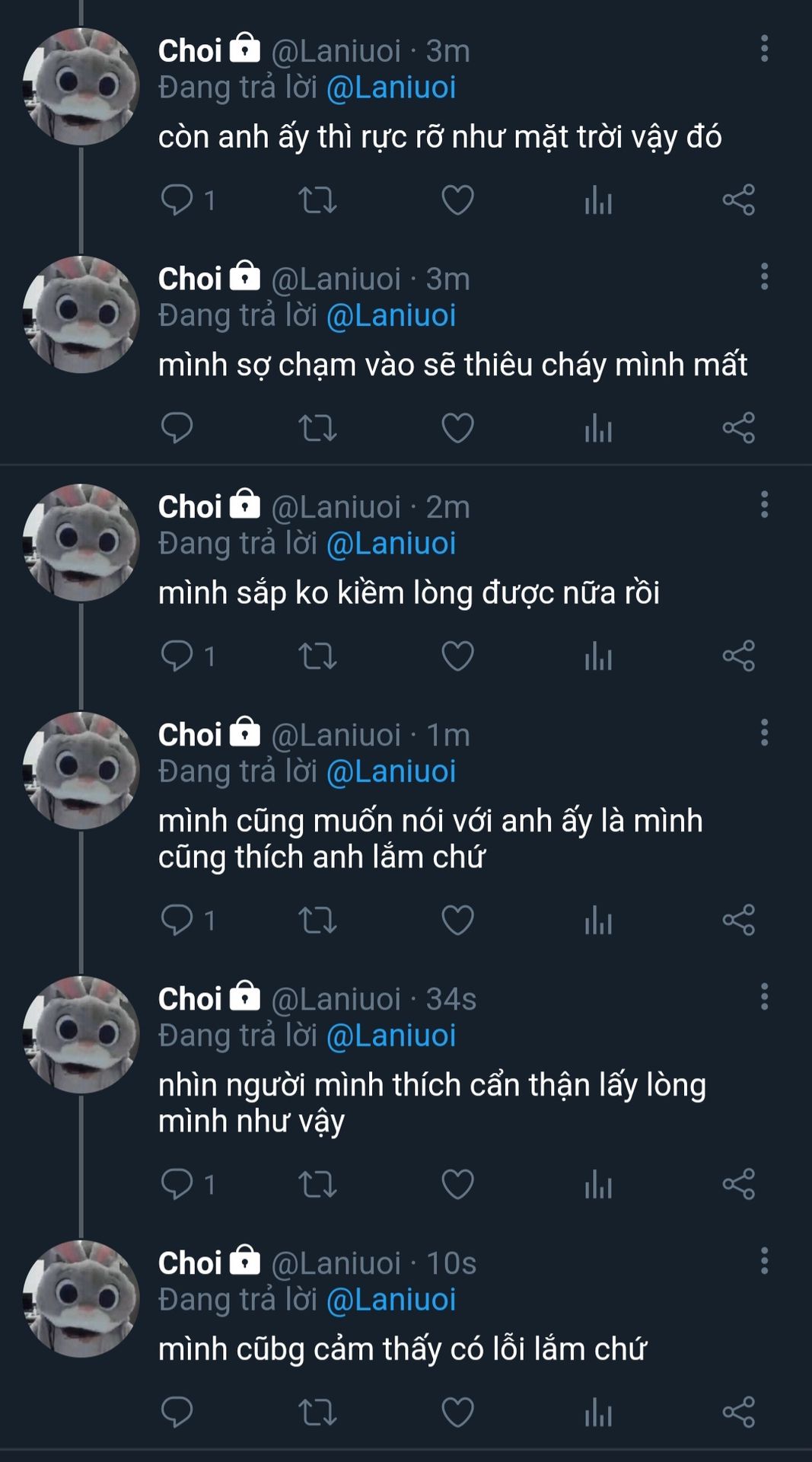Like the tweet "còn anh ấy thì rực rỡ"
This screenshot has height=1462, width=812.
(x=457, y=200)
